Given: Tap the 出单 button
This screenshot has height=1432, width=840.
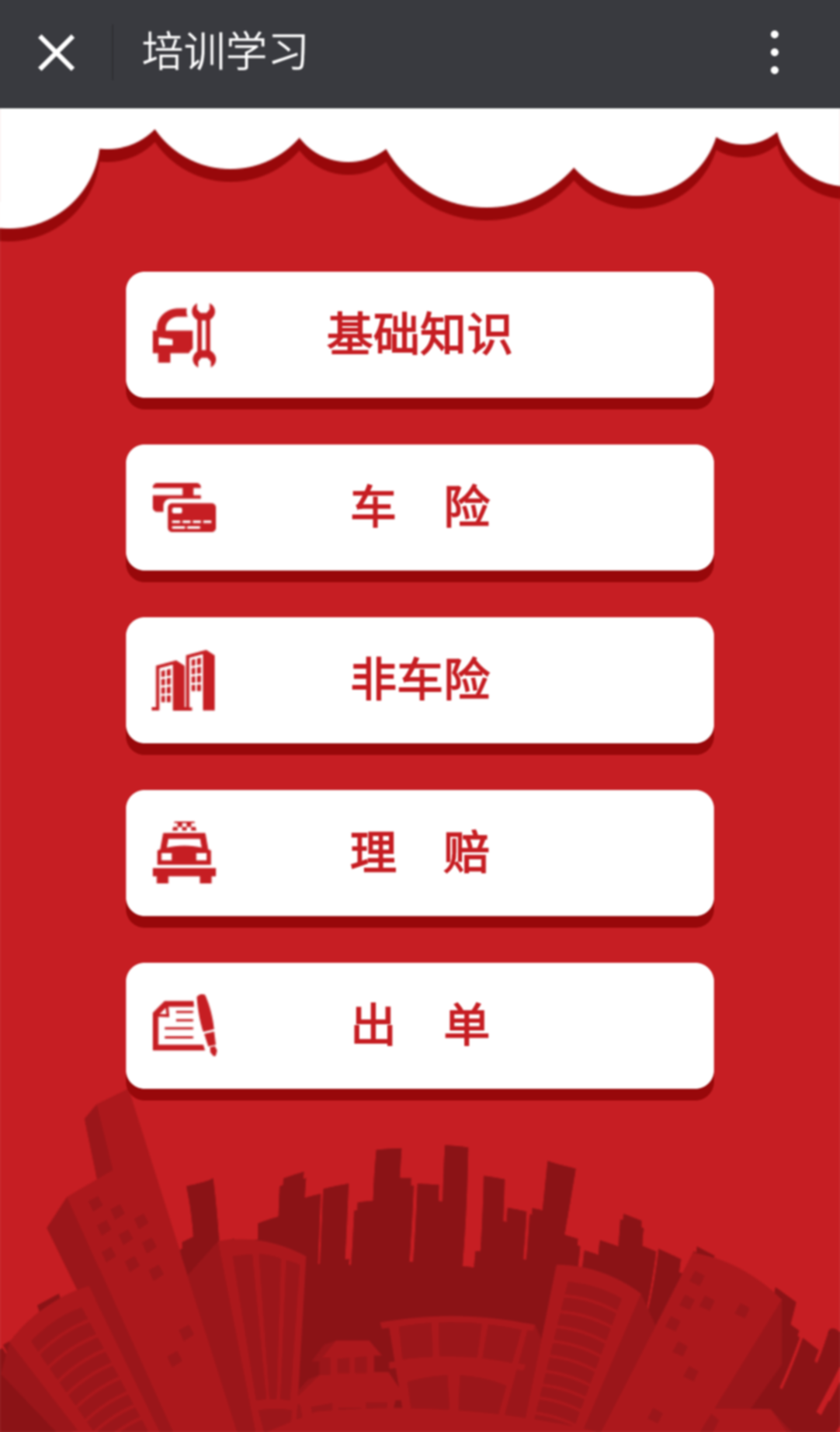Looking at the screenshot, I should click(419, 1025).
